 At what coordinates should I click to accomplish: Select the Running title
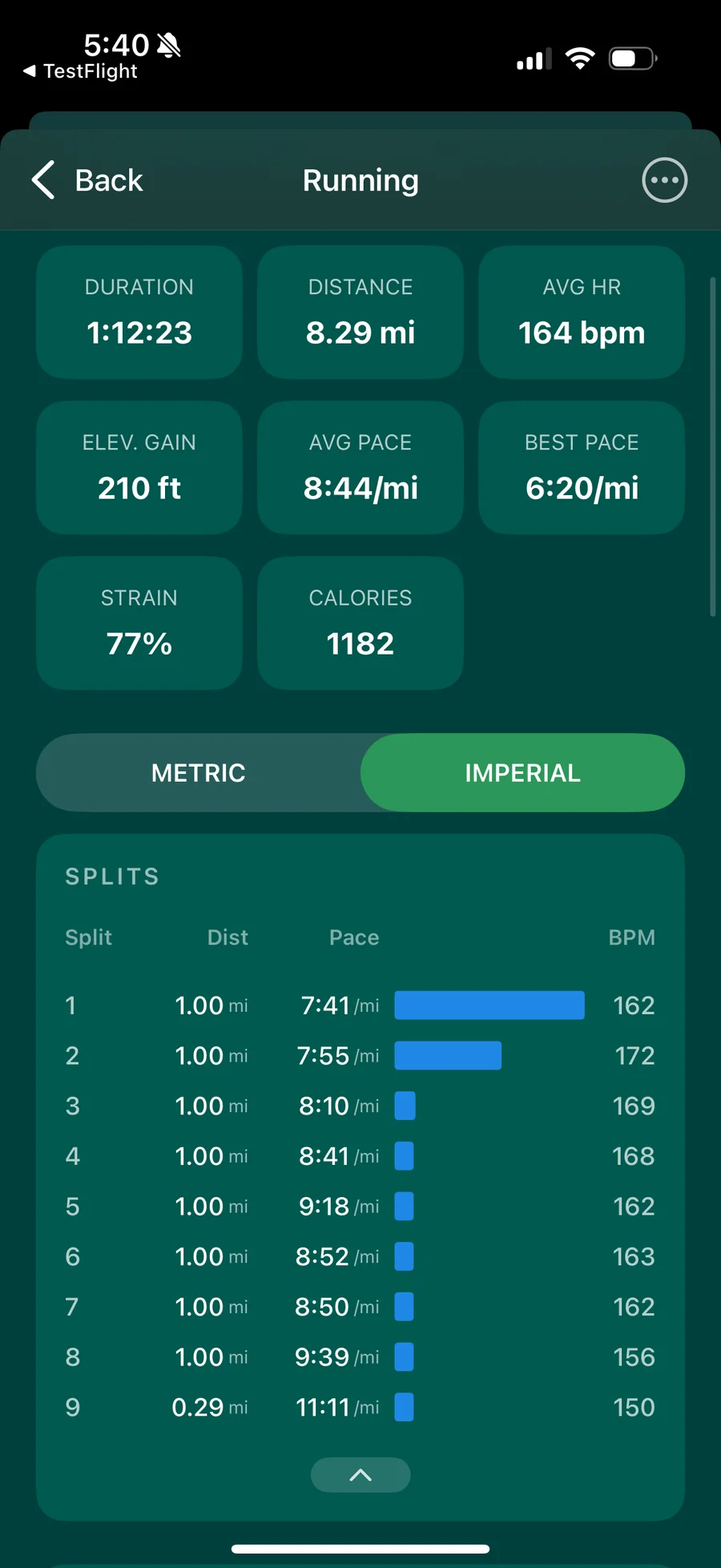coord(360,180)
